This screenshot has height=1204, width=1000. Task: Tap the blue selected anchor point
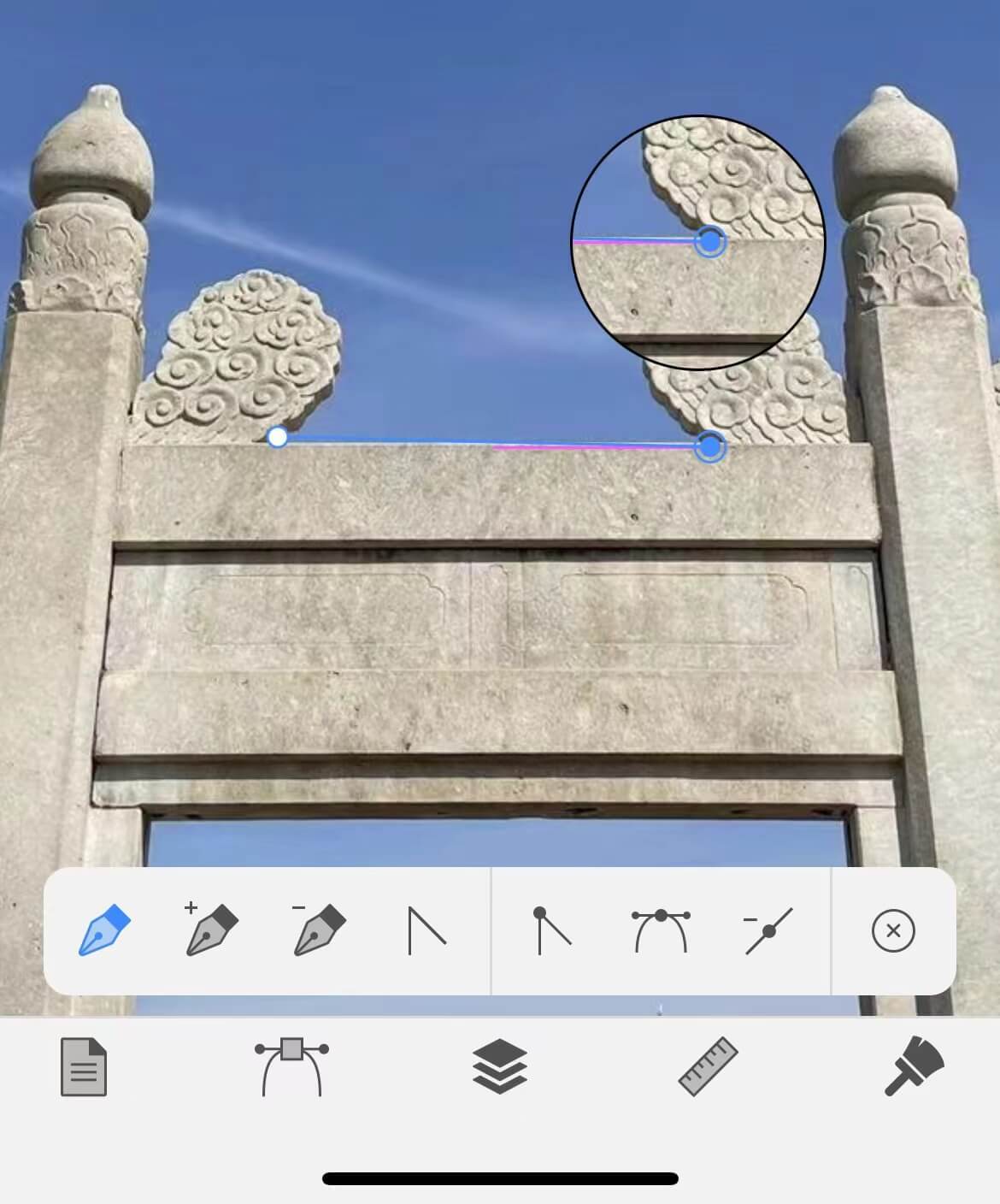pos(710,446)
